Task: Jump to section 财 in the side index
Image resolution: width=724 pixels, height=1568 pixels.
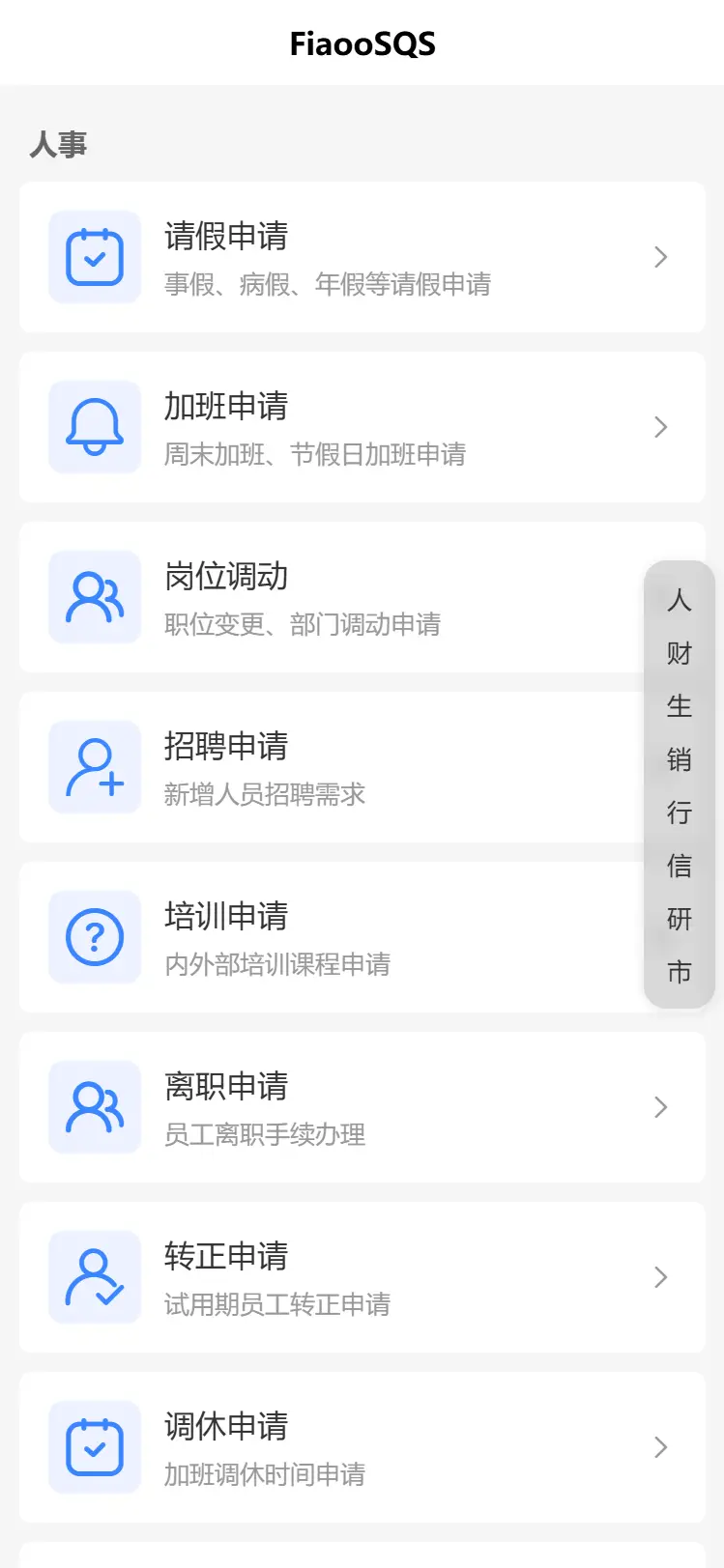Action: pyautogui.click(x=680, y=653)
